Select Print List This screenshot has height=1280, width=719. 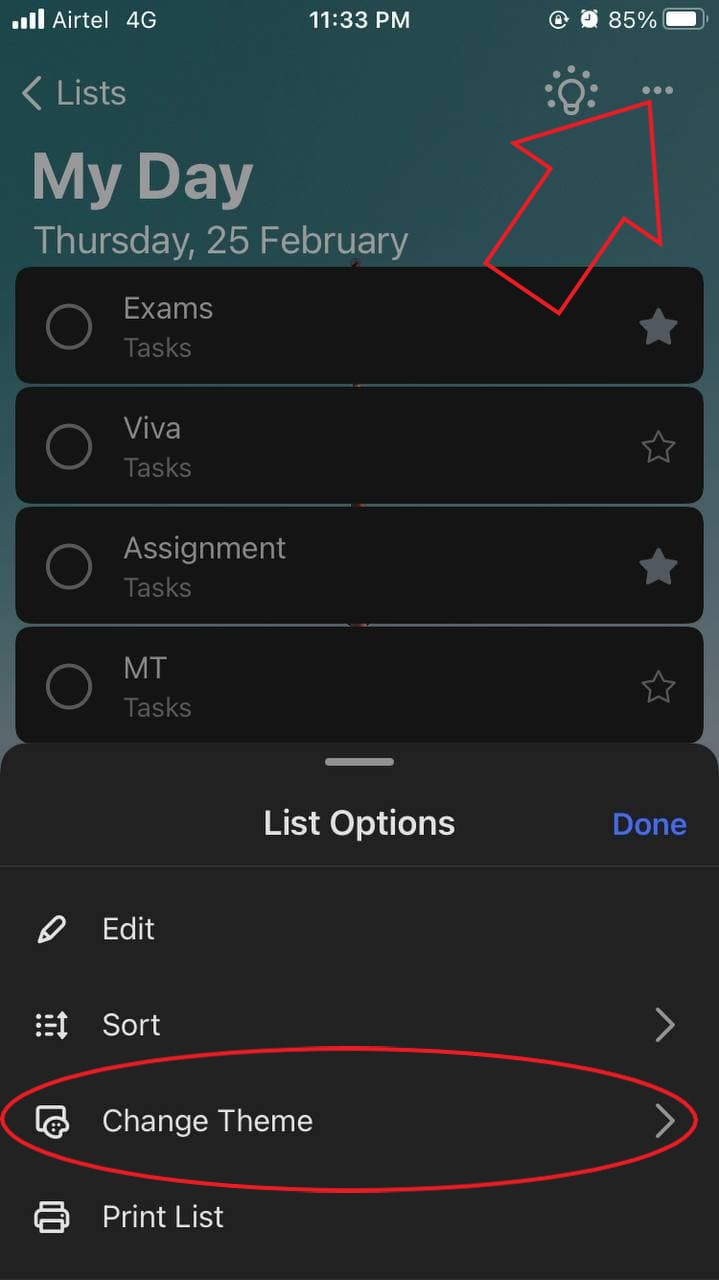359,1217
